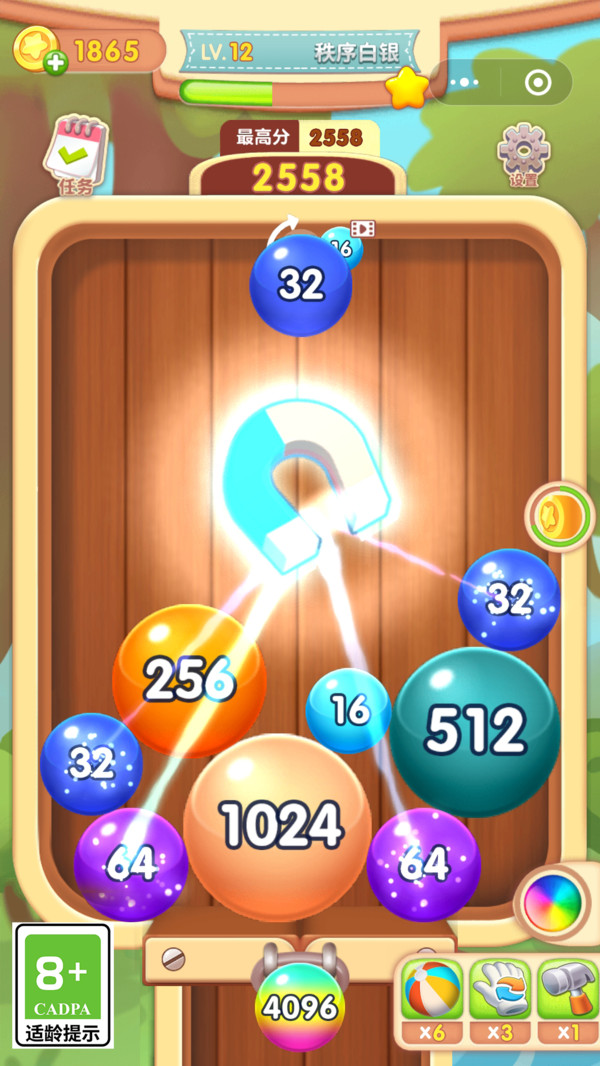Swap the next ball via video ad
Screen dimensions: 600x1066
pyautogui.click(x=348, y=242)
